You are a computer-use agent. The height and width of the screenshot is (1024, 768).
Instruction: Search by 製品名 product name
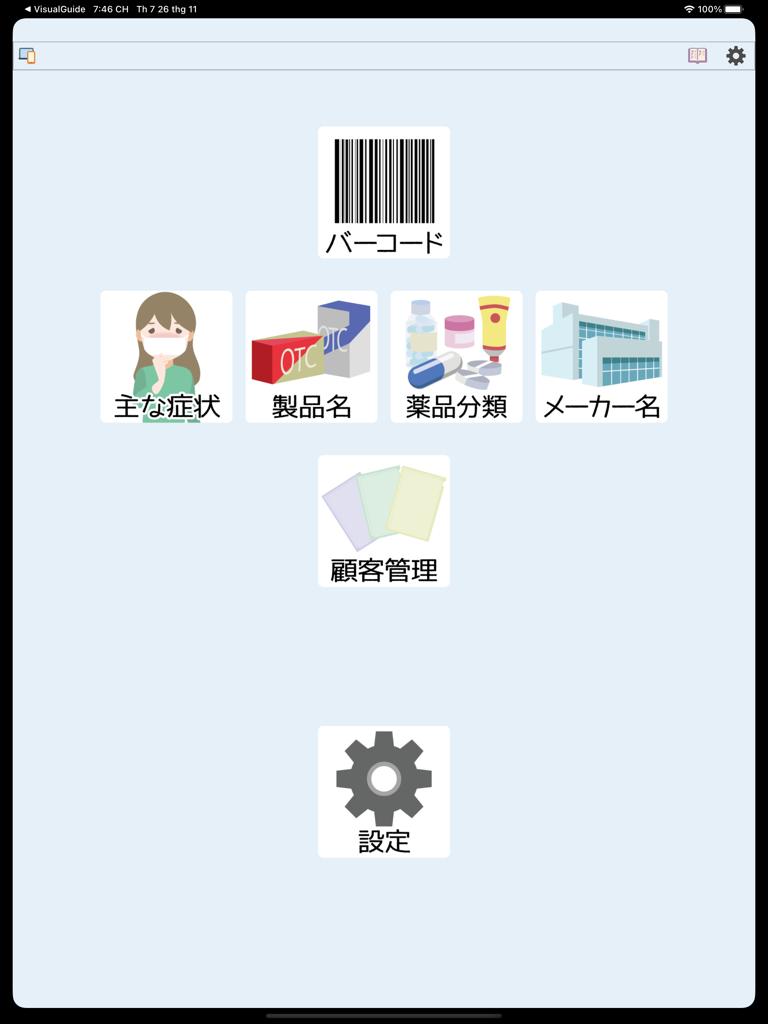coord(310,355)
